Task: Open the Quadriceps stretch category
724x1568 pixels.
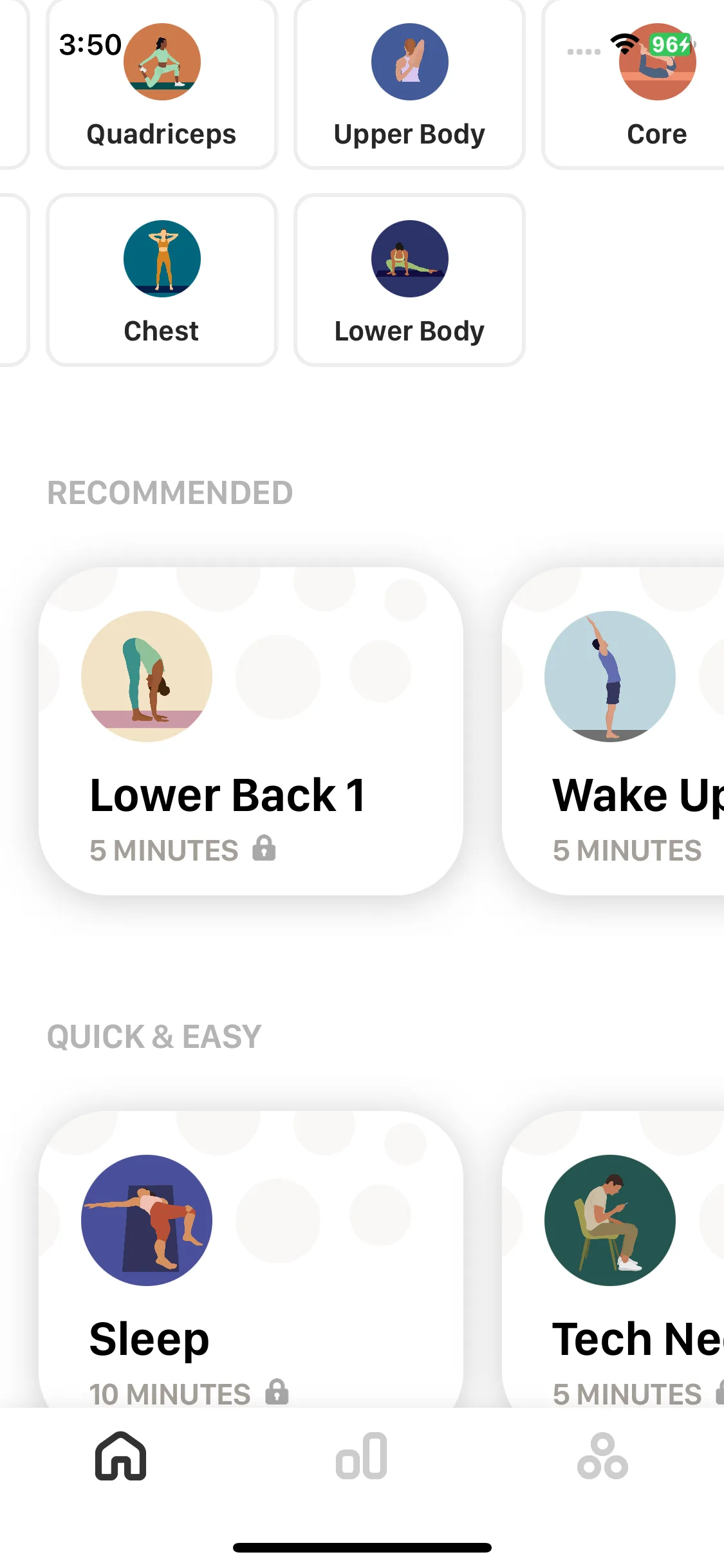Action: [162, 84]
